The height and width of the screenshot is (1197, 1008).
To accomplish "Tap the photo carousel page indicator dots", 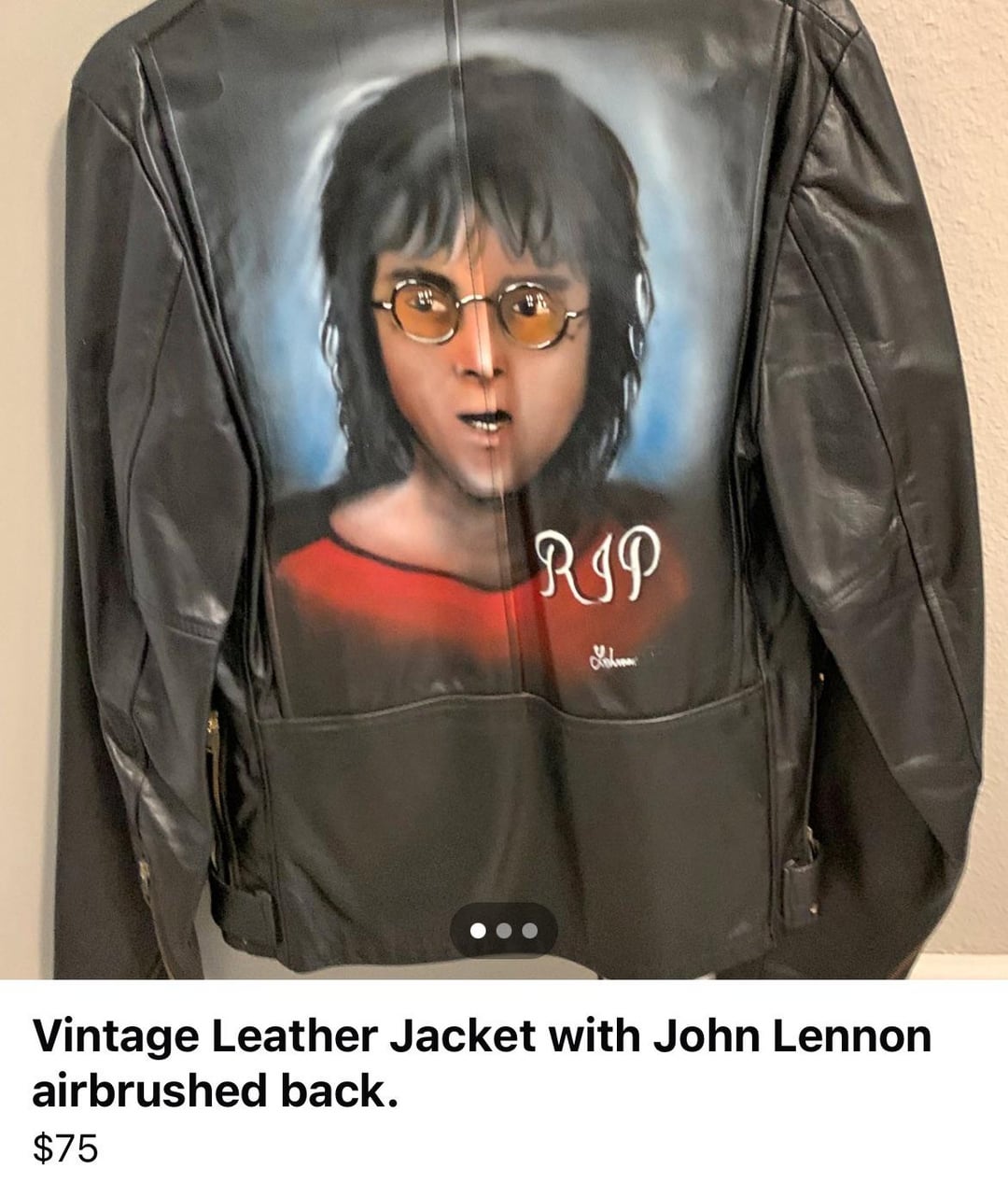I will (504, 930).
